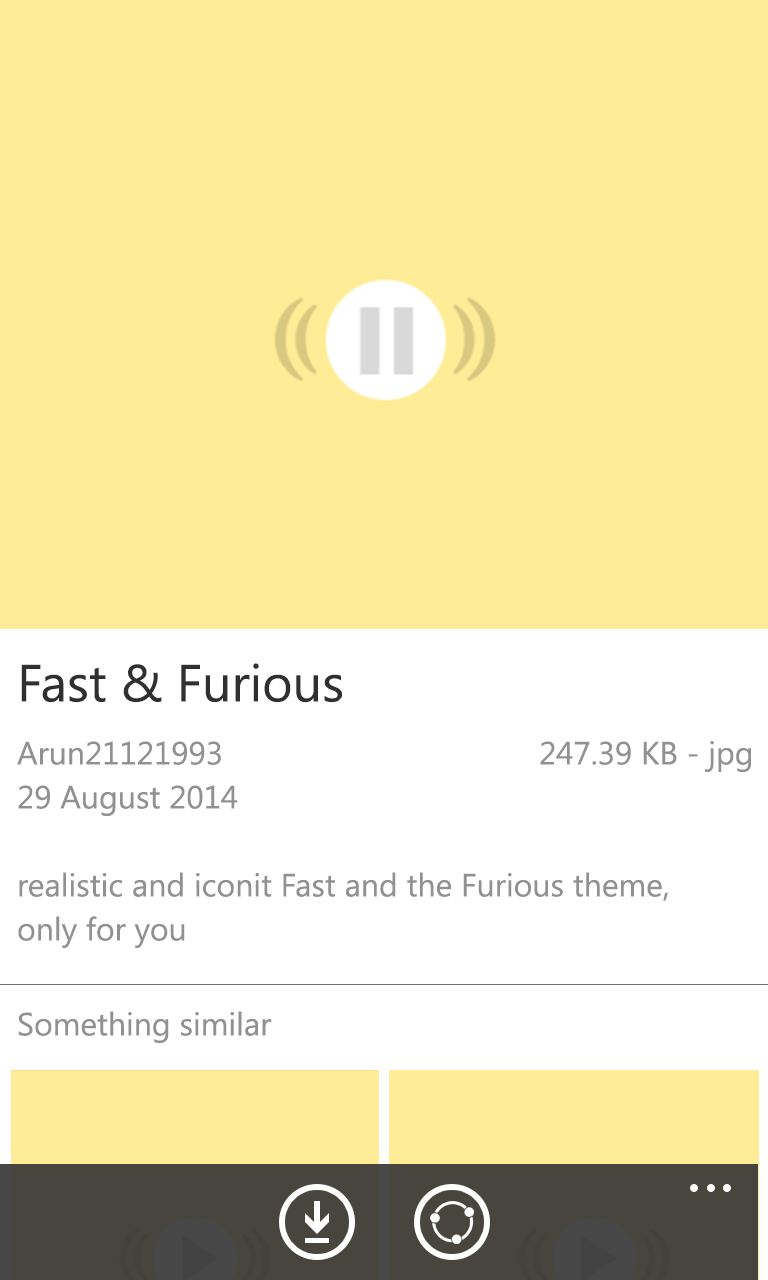Open the first similar item tile
Image resolution: width=768 pixels, height=1280 pixels.
(195, 1116)
